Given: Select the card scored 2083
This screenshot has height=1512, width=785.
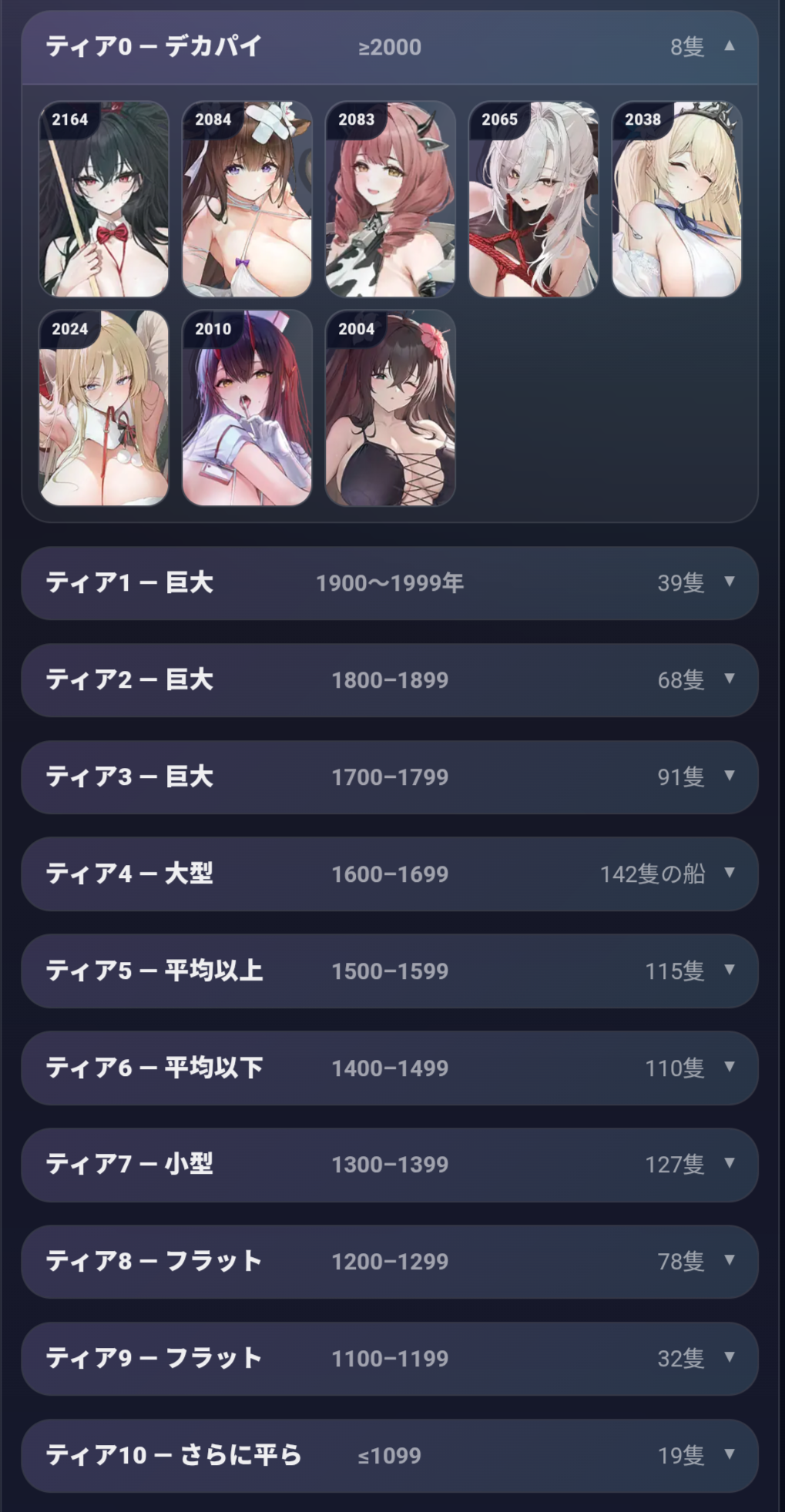Looking at the screenshot, I should click(x=390, y=199).
